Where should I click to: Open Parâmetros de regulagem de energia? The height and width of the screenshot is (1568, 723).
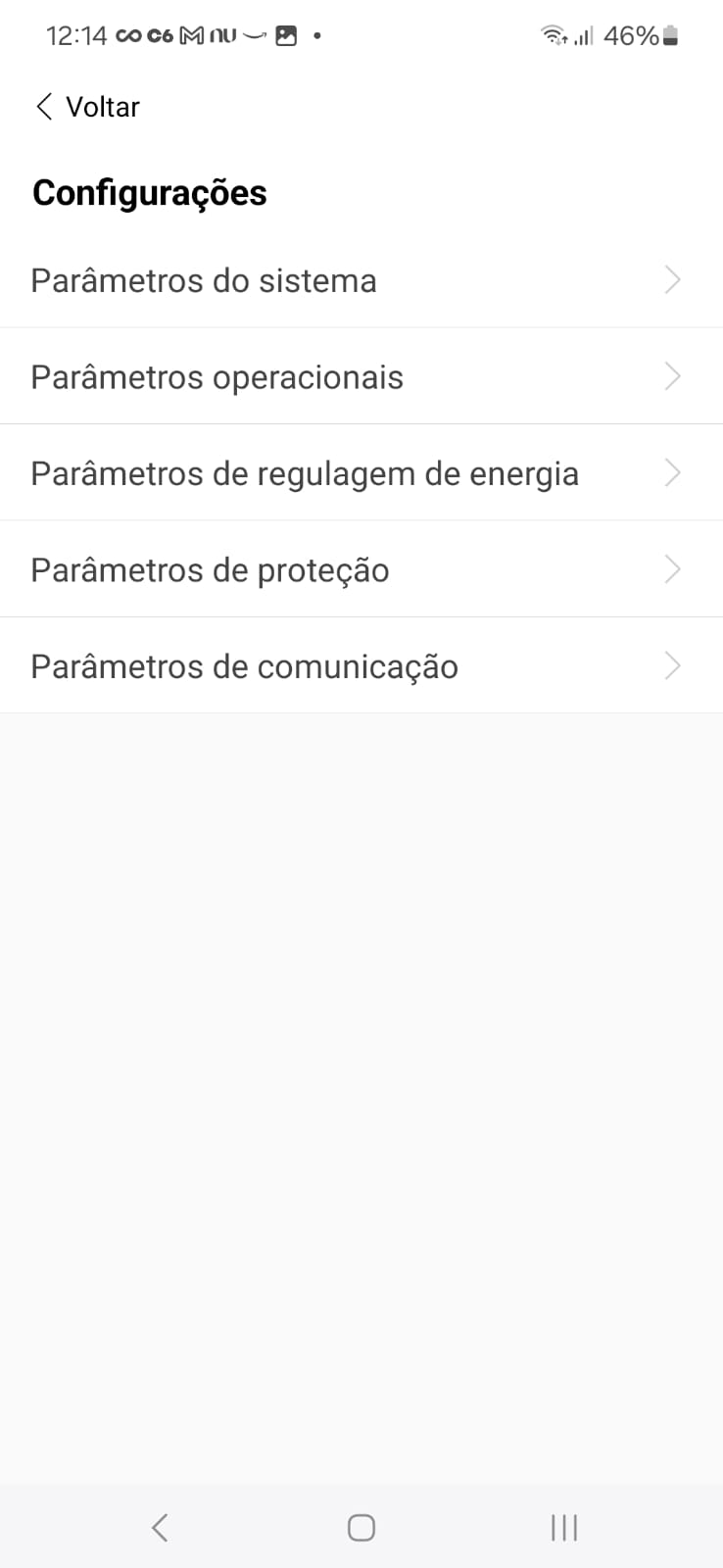pyautogui.click(x=361, y=473)
